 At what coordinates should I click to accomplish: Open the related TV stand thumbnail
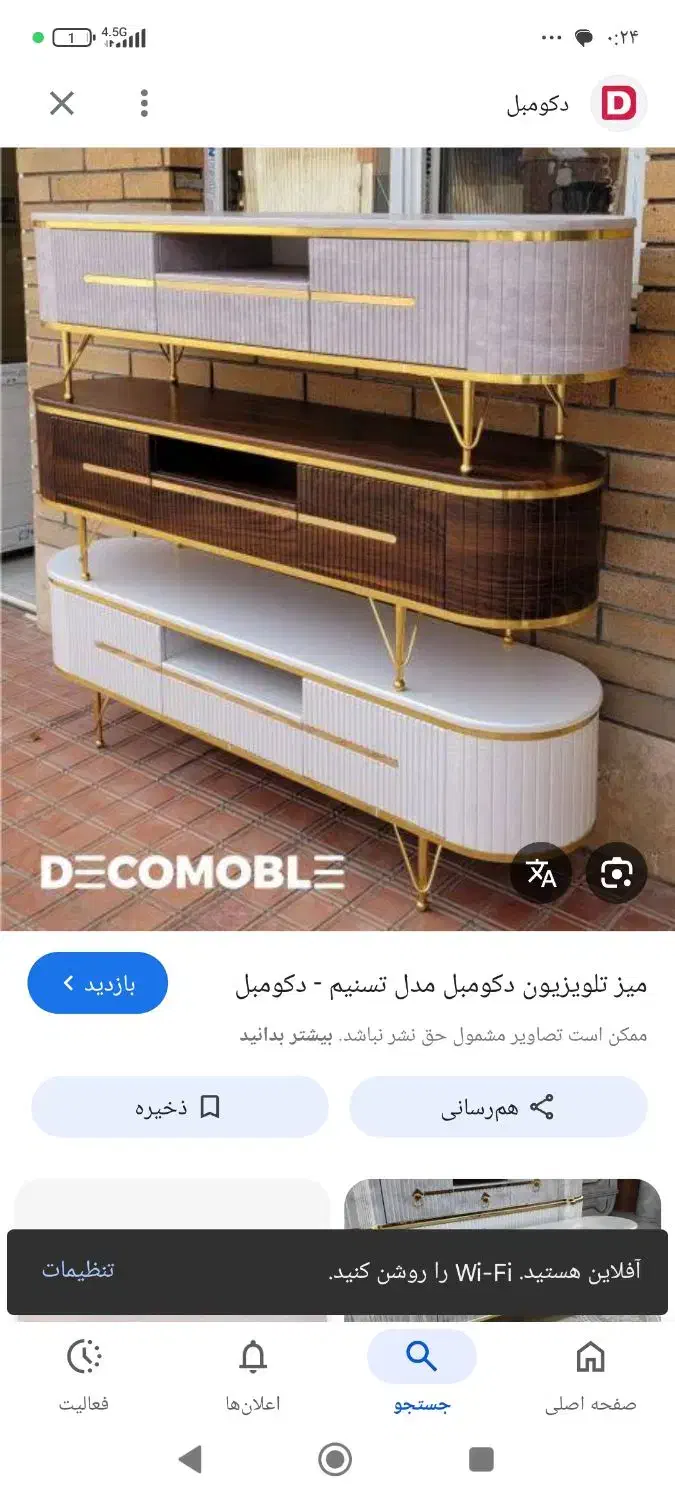502,1204
